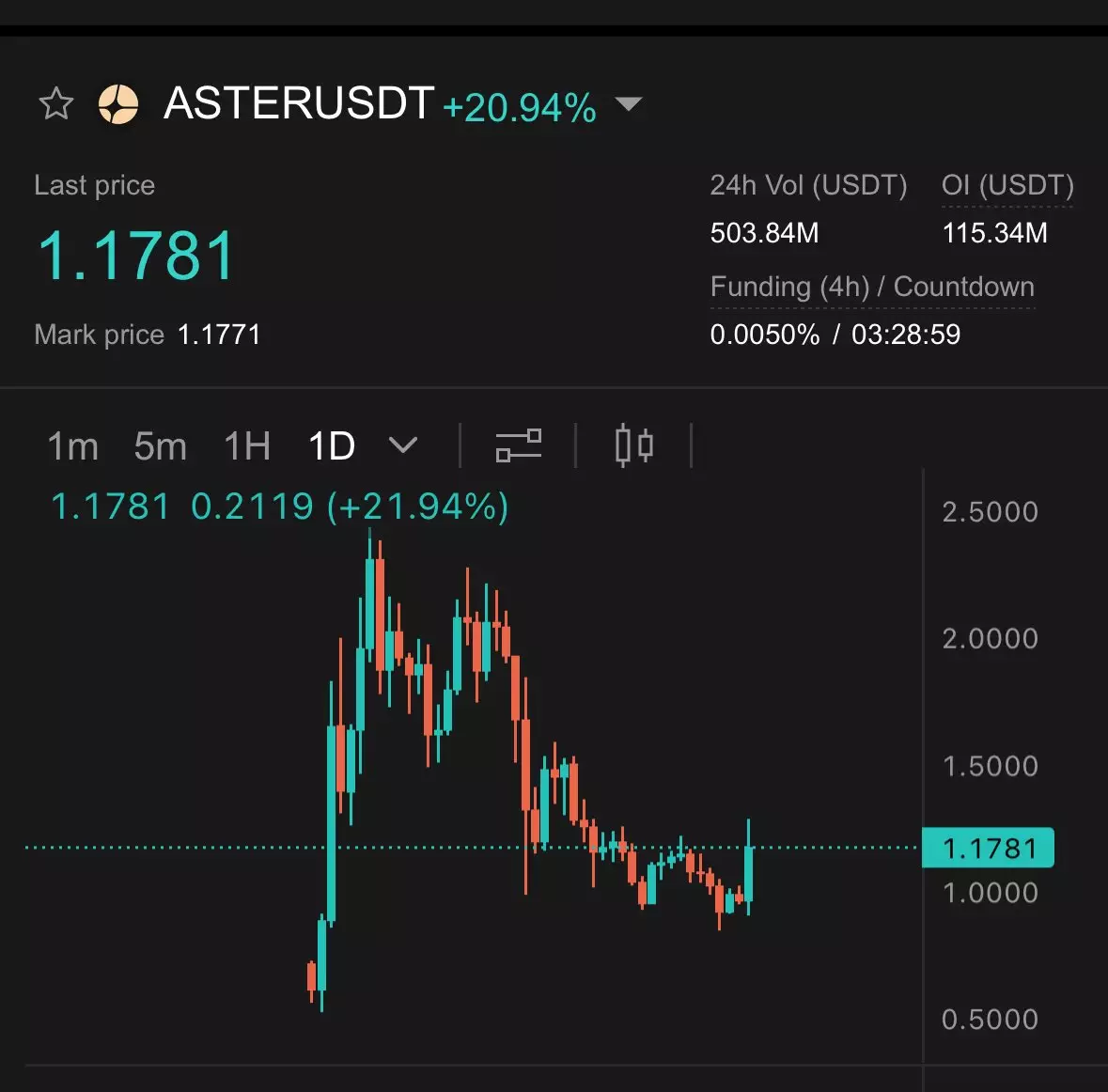
Task: Switch chart to 5m interval
Action: [x=160, y=445]
